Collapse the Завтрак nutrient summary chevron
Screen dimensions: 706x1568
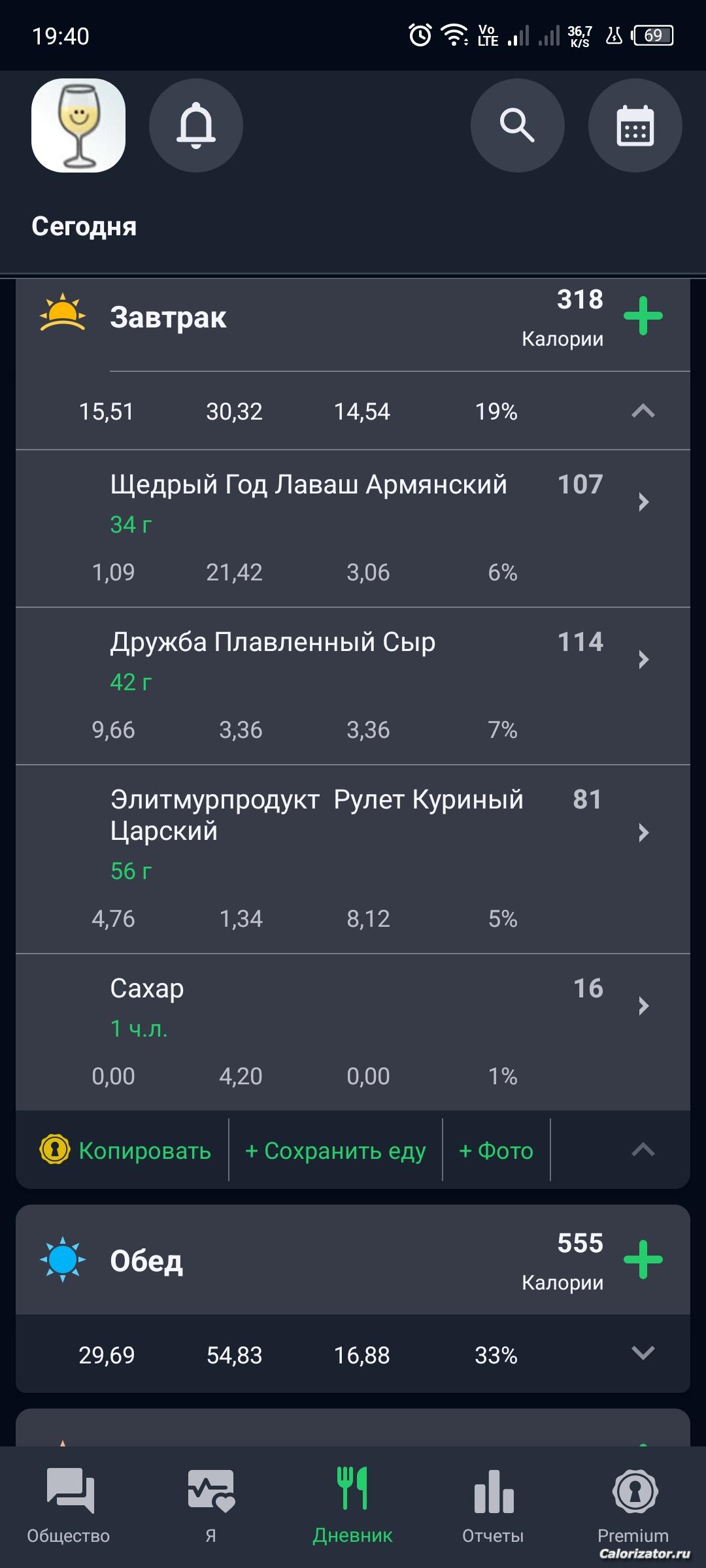click(x=643, y=411)
